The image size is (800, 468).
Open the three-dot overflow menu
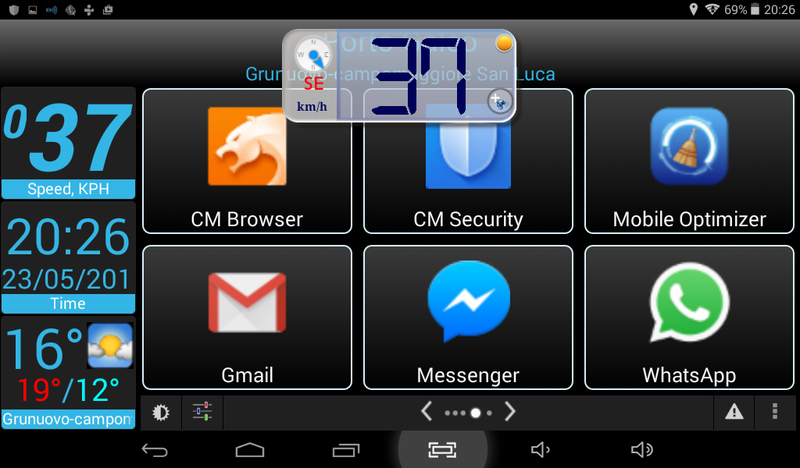pyautogui.click(x=775, y=411)
